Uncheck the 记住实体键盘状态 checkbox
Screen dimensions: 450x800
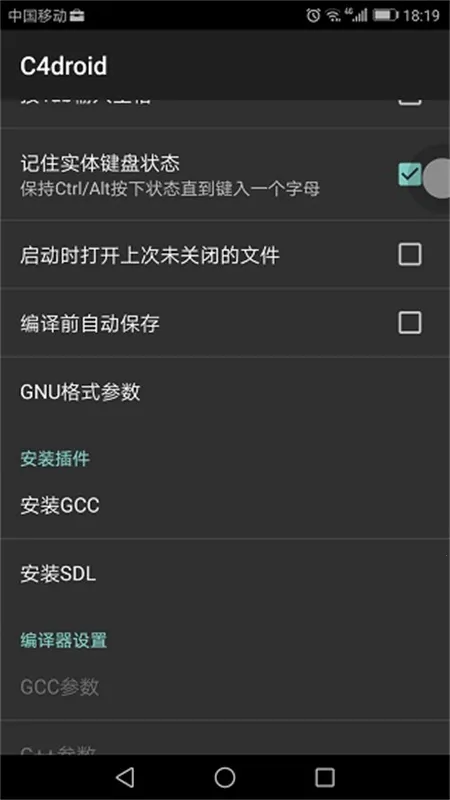pos(410,174)
